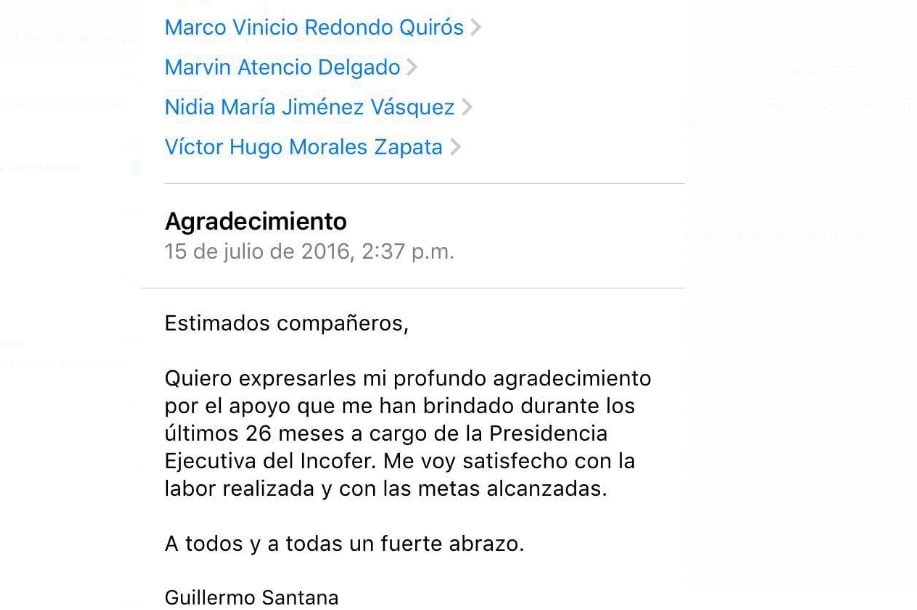The height and width of the screenshot is (610, 917).
Task: Open recipient Marco Vinicio Redondo Quirós
Action: (x=314, y=28)
